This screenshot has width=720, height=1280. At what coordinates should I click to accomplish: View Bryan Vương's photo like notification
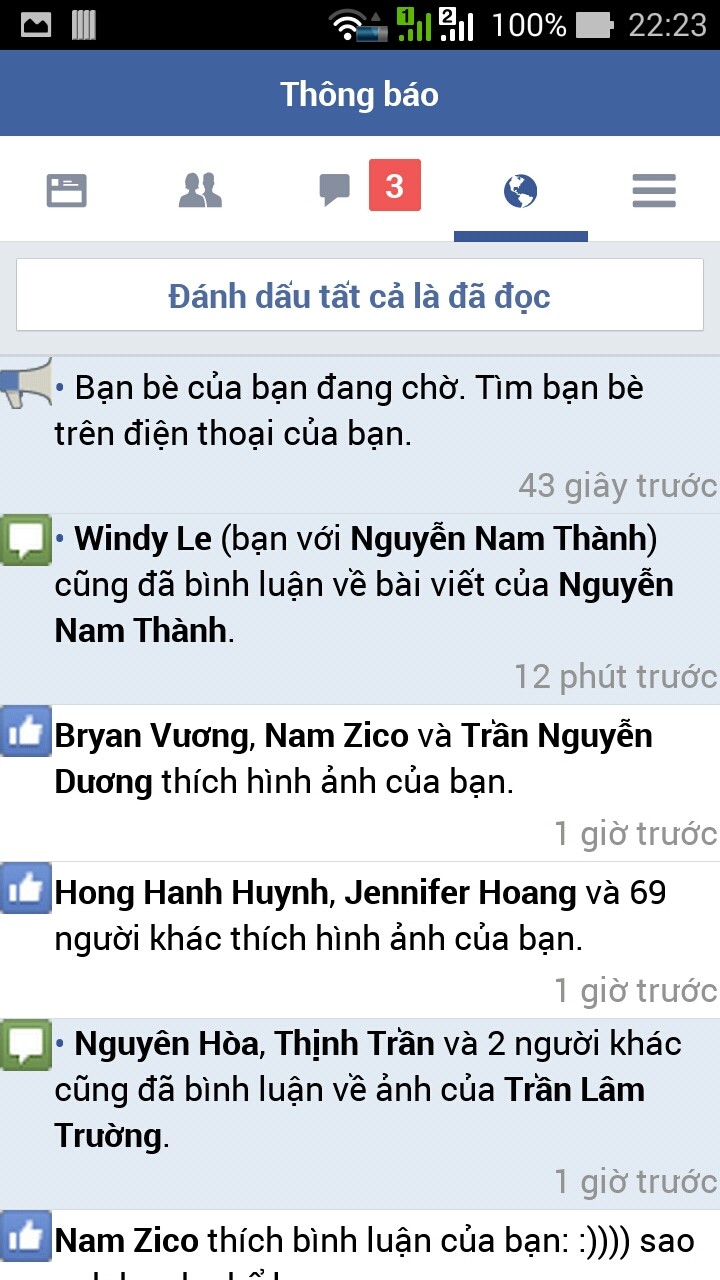pyautogui.click(x=360, y=783)
